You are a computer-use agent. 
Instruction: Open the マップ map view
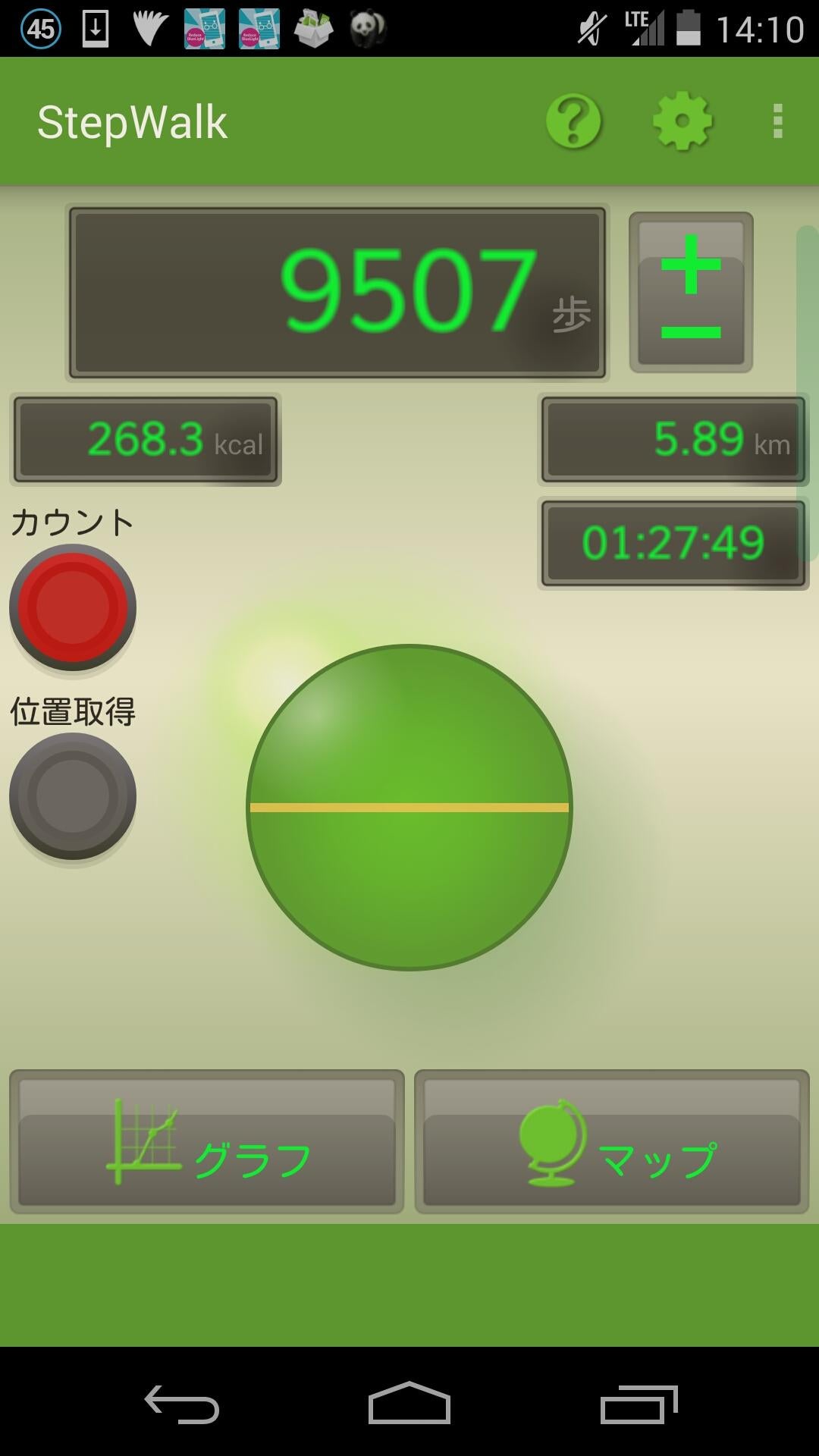[x=612, y=1142]
